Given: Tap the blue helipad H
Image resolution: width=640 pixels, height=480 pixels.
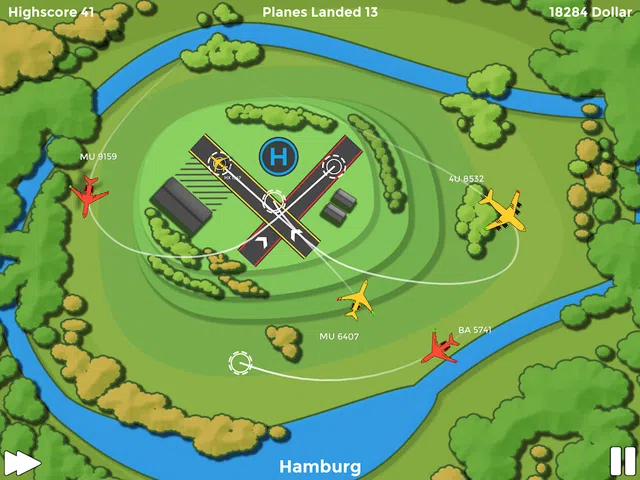Looking at the screenshot, I should coord(279,156).
